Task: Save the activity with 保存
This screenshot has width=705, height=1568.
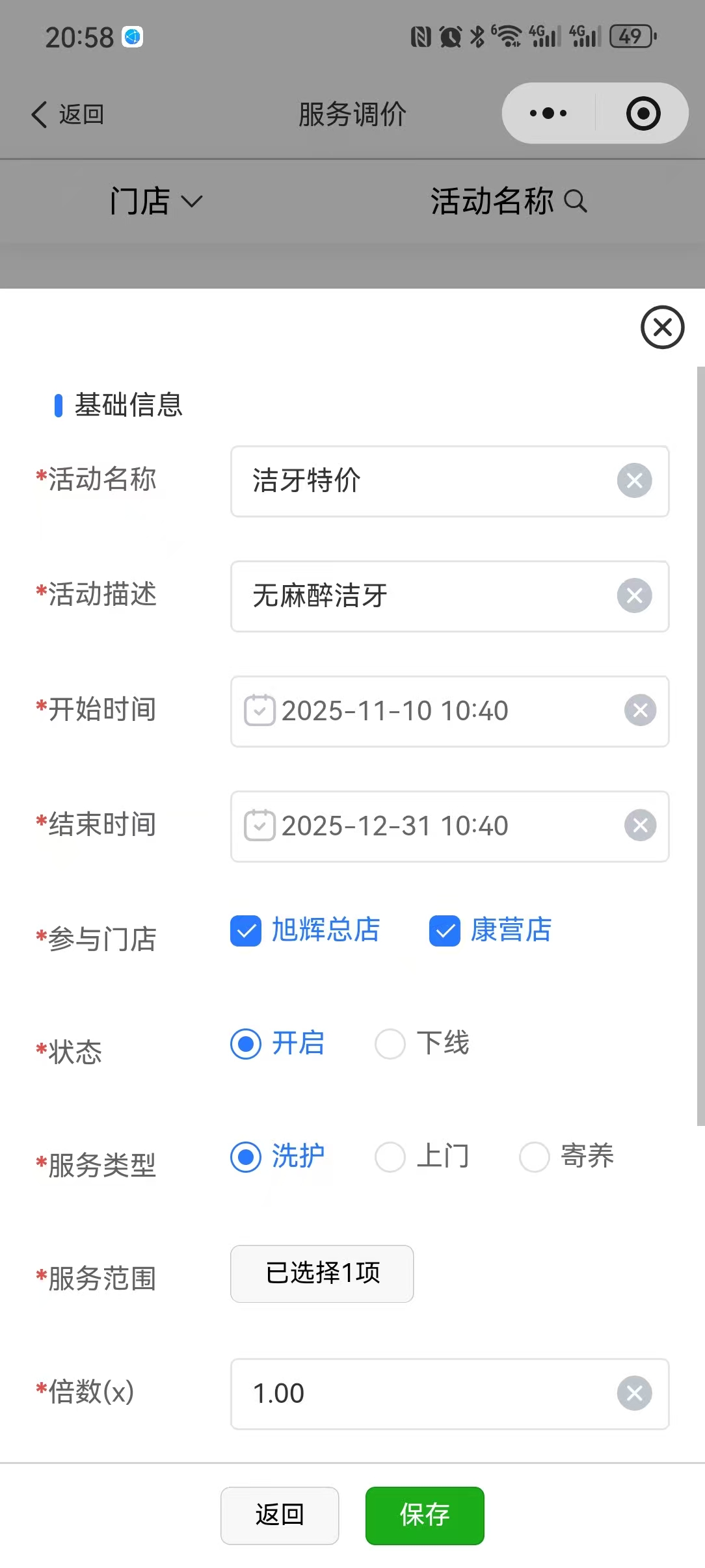Action: (425, 1515)
